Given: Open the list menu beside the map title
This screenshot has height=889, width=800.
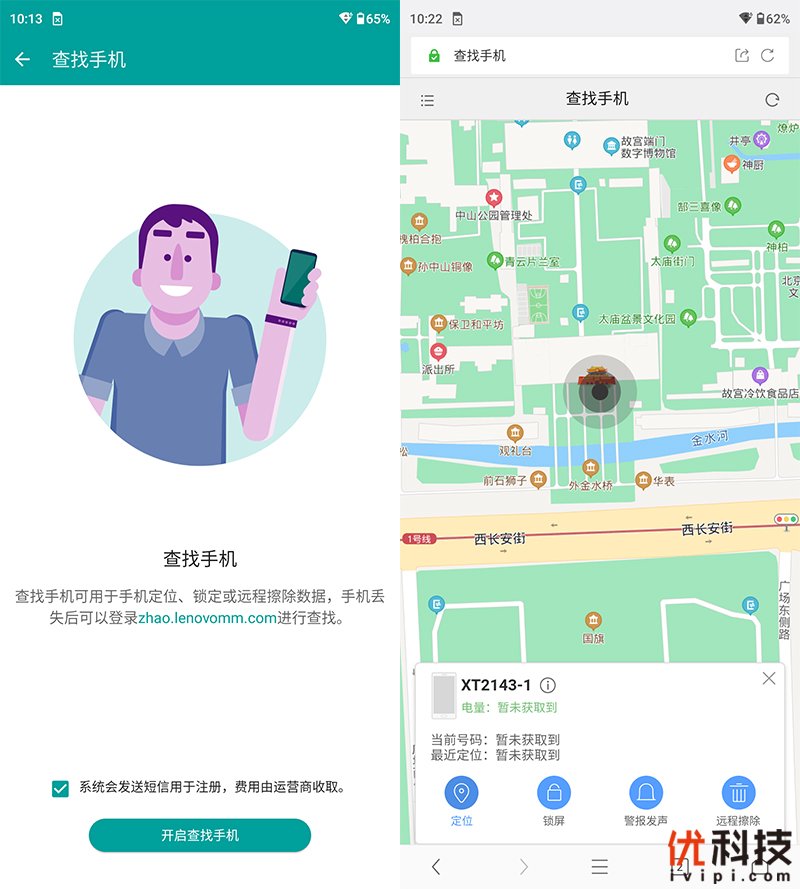Looking at the screenshot, I should [427, 100].
